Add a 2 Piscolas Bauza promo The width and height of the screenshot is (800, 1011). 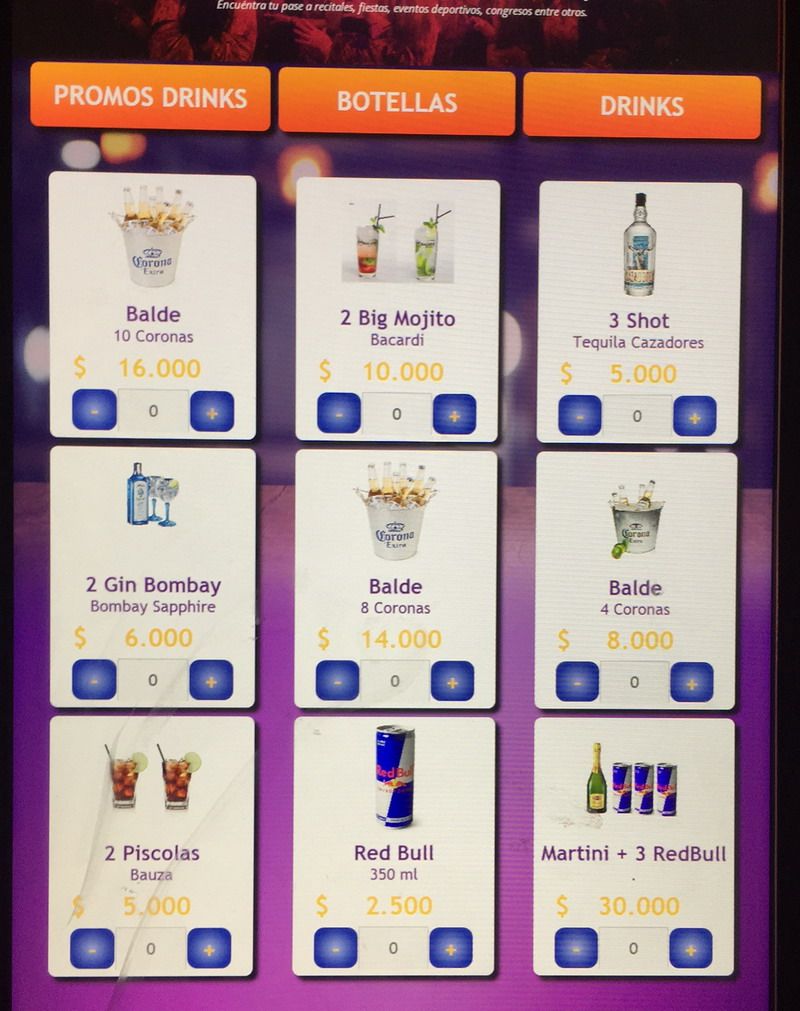pyautogui.click(x=209, y=948)
